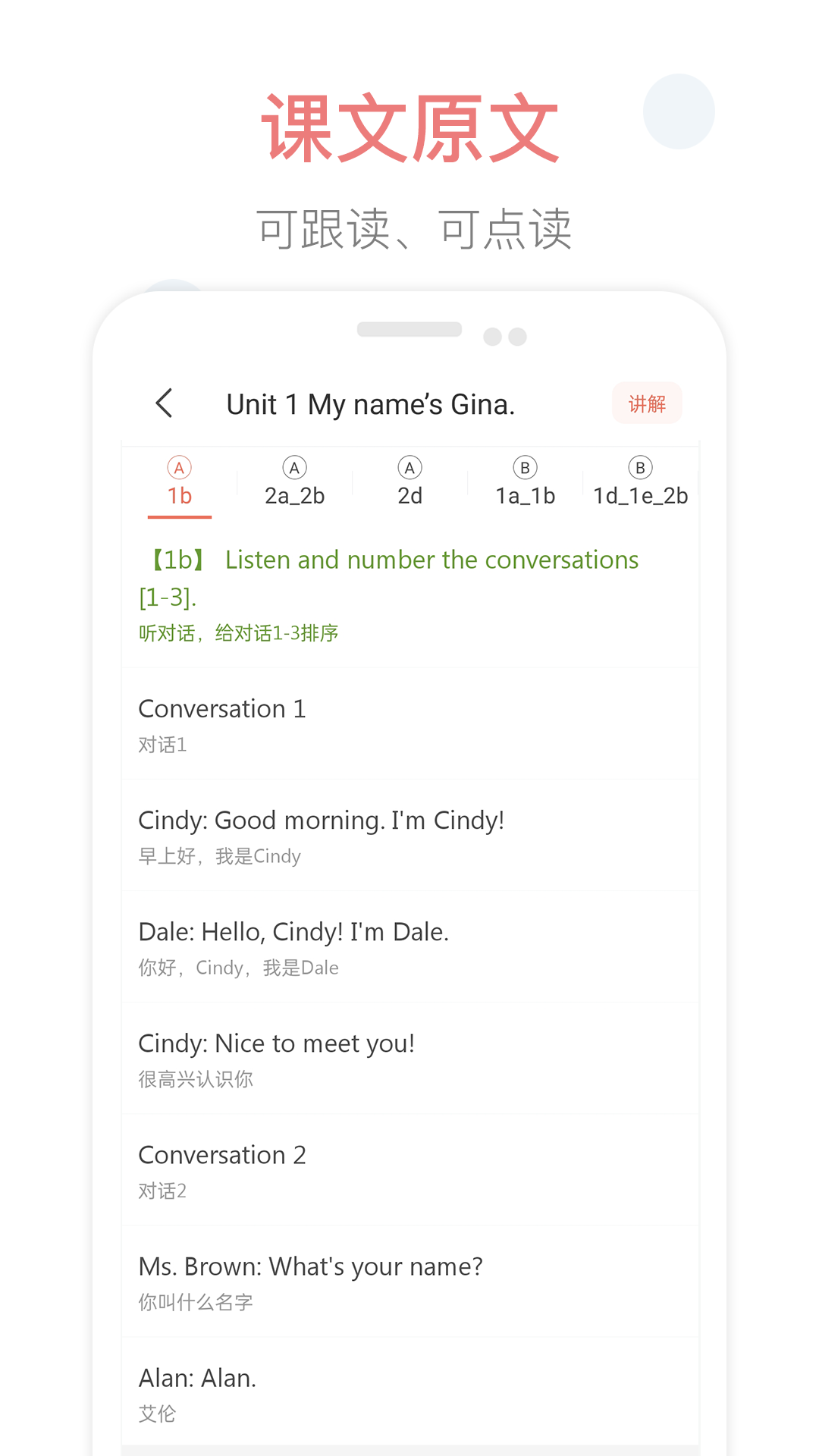Screen dimensions: 819x1456
Task: Tap the circle A icon above tab 2a_2b
Action: (293, 468)
